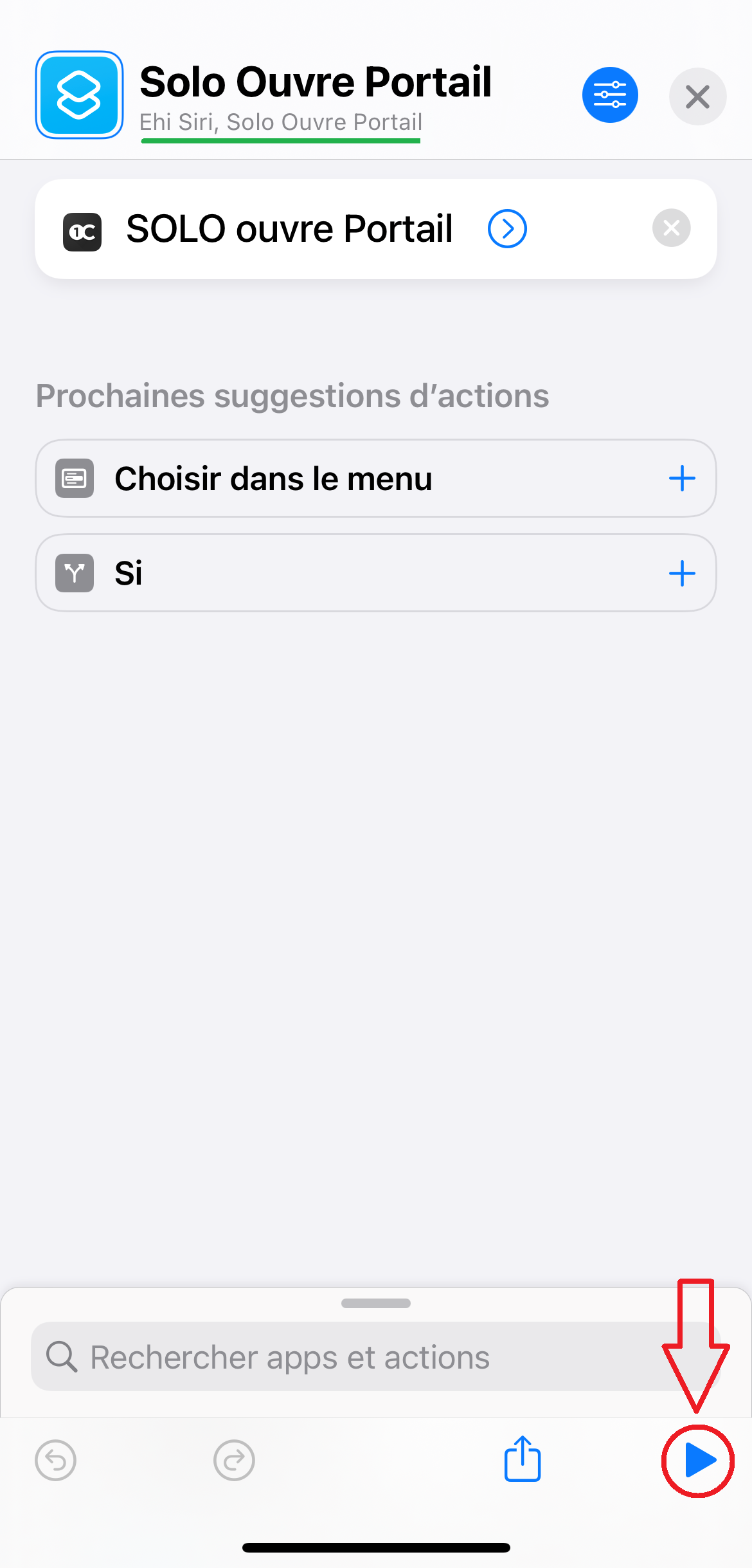Share this shortcut
This screenshot has height=1568, width=752.
(x=523, y=1458)
